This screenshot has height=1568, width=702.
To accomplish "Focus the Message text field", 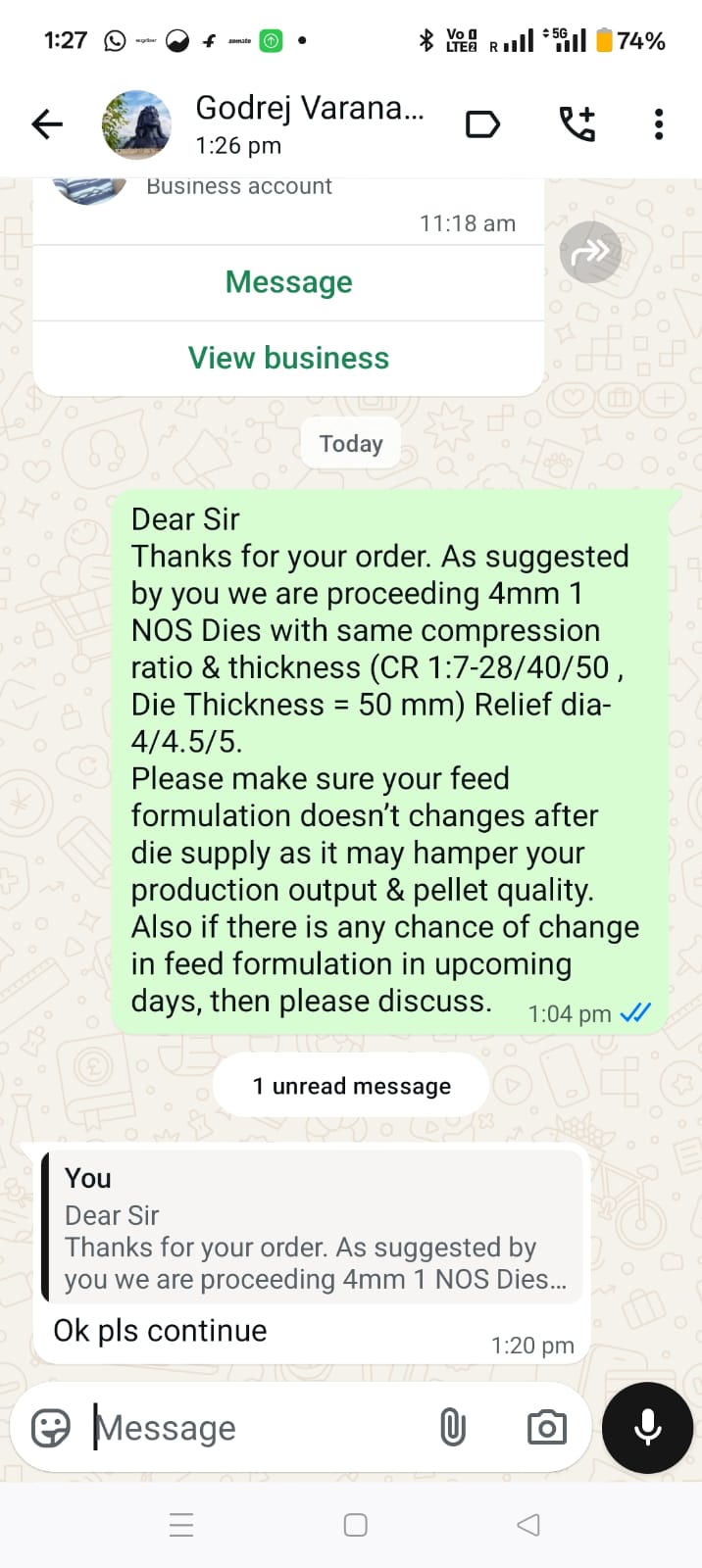I will [x=255, y=1428].
